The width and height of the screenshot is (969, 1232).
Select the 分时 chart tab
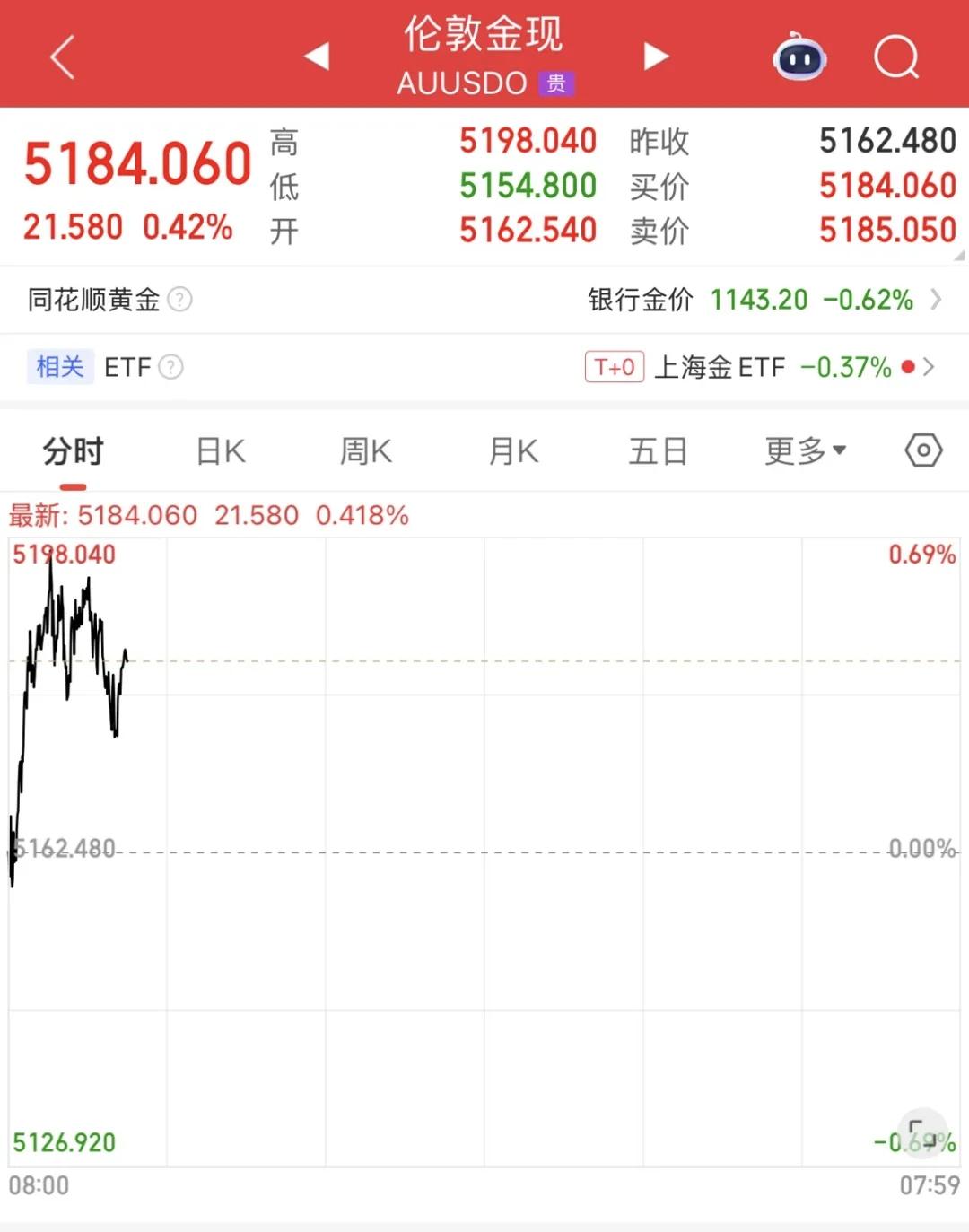(x=74, y=451)
